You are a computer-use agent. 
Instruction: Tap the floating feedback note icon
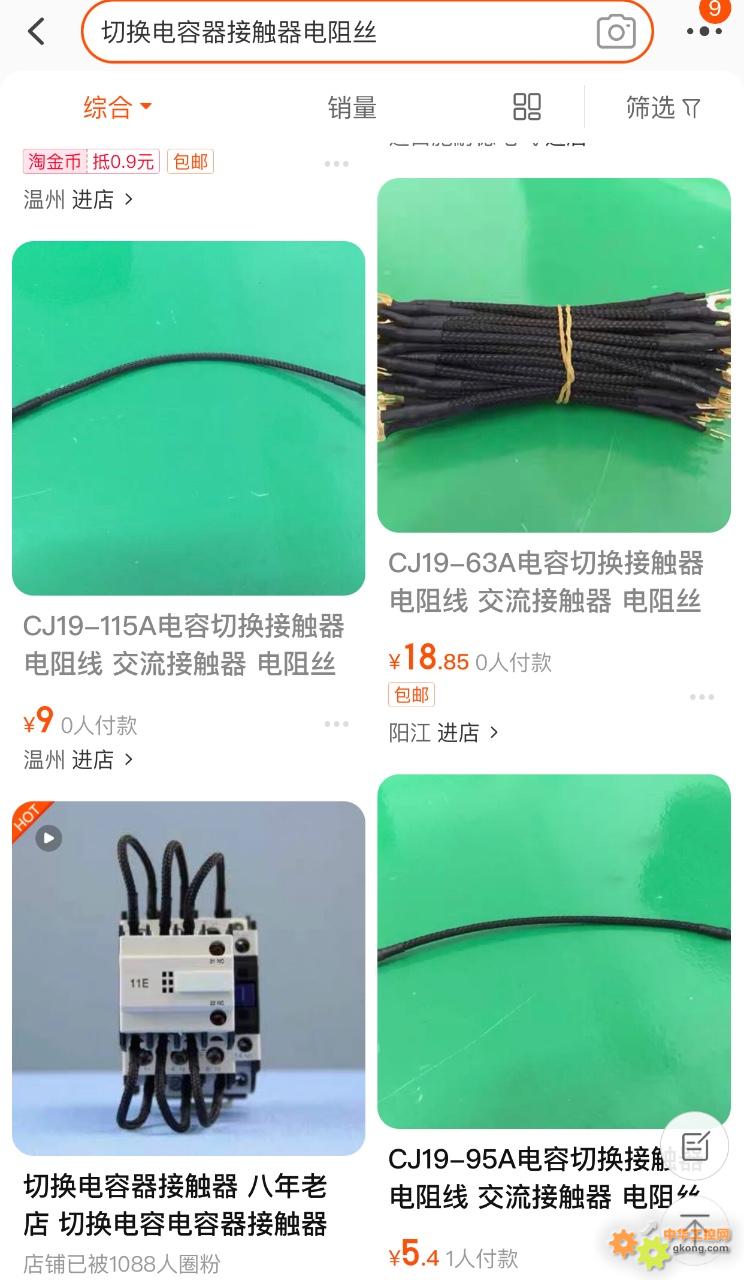tap(695, 1146)
